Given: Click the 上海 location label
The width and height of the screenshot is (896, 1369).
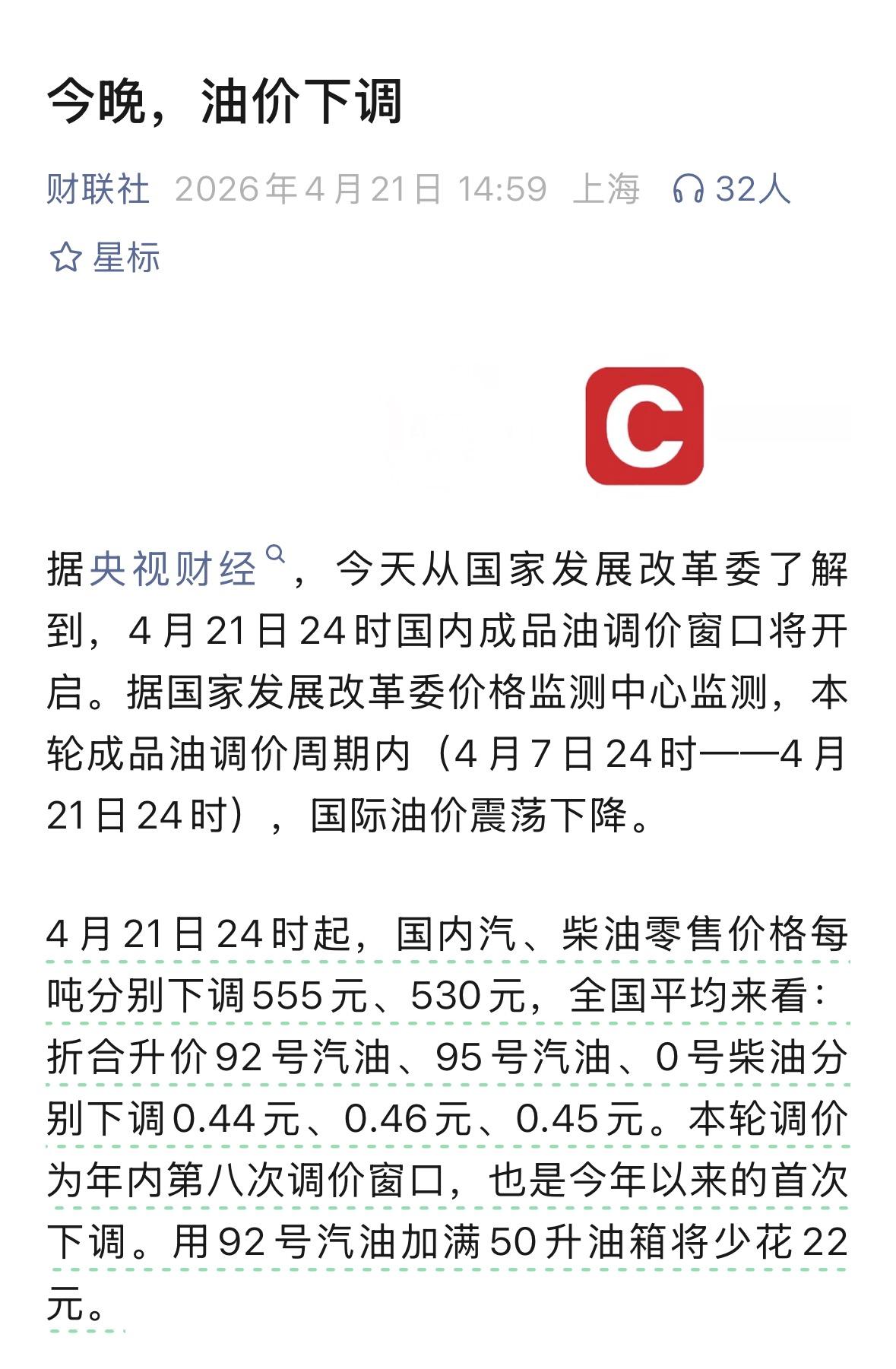Looking at the screenshot, I should click(x=604, y=192).
